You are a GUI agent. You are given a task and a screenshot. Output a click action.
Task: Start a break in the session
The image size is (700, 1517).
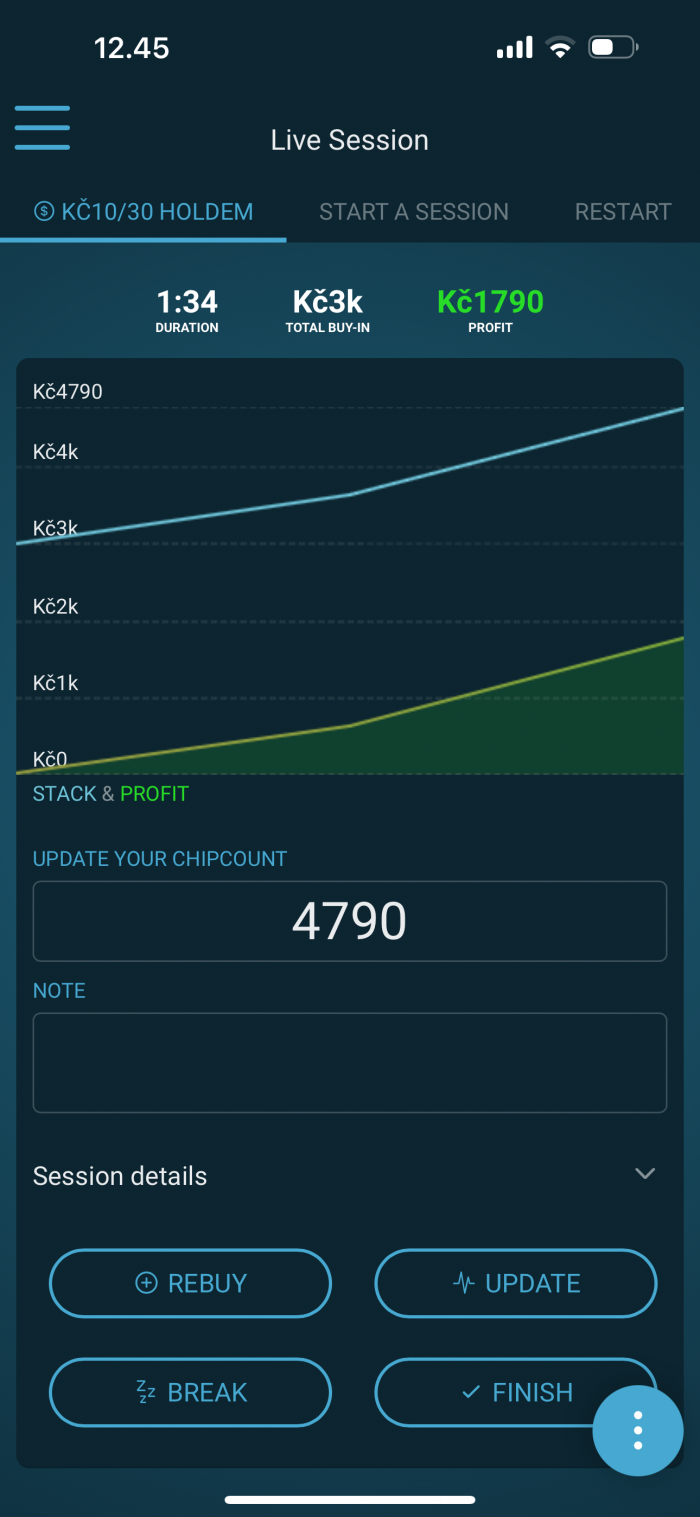pyautogui.click(x=190, y=1392)
